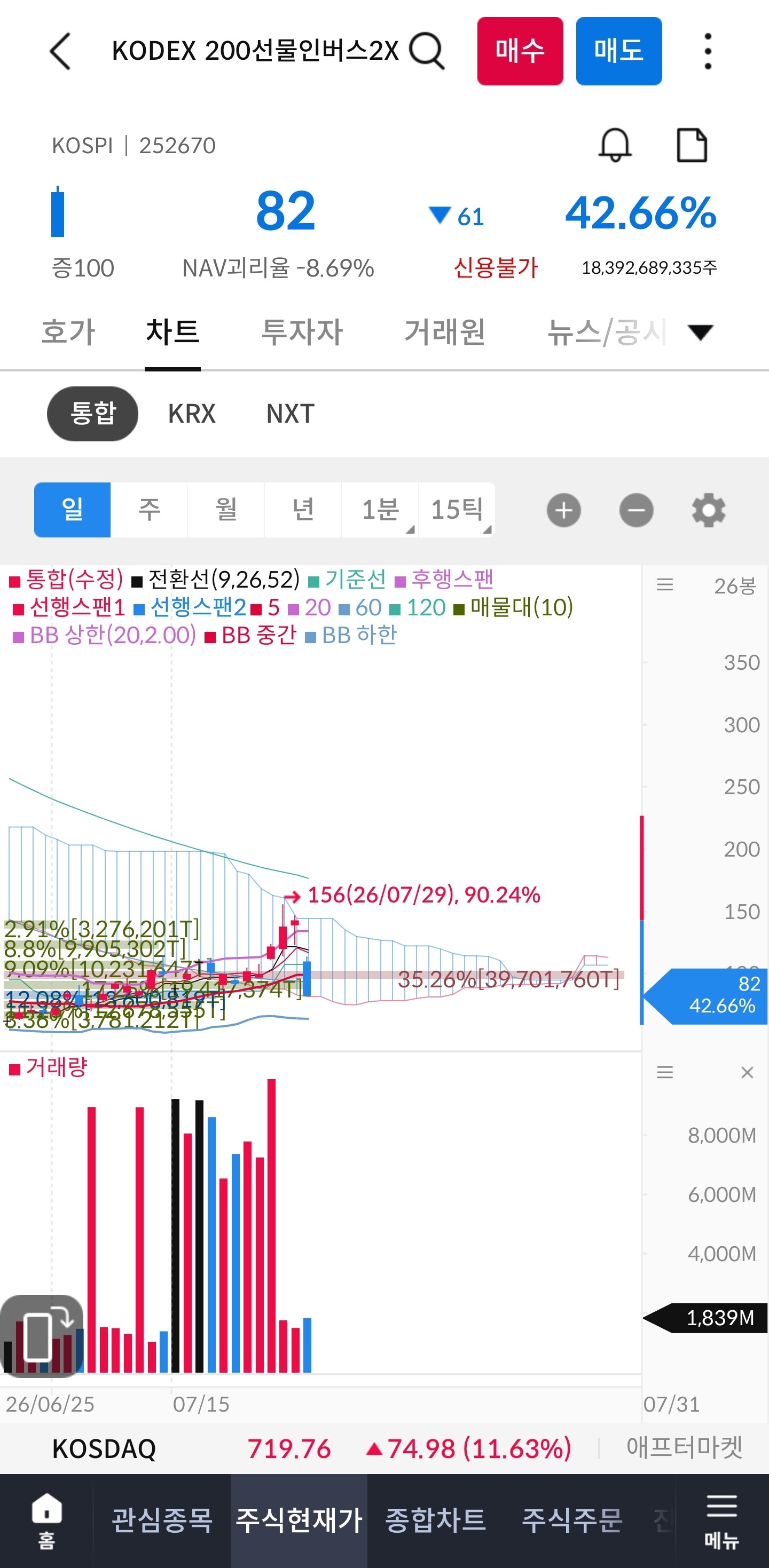Set a price alert with the bell icon

615,145
